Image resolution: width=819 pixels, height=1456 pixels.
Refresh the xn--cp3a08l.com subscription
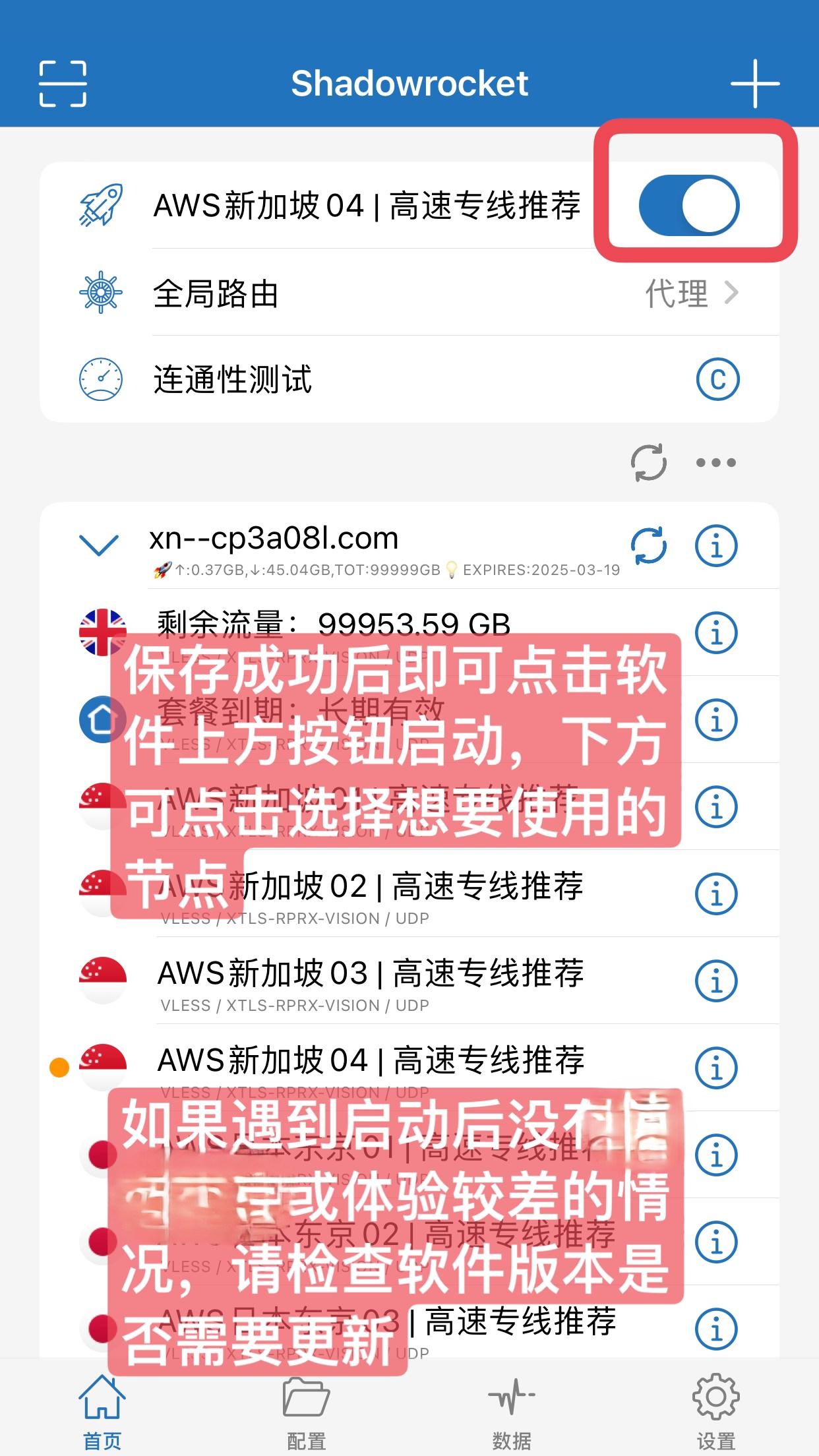647,546
